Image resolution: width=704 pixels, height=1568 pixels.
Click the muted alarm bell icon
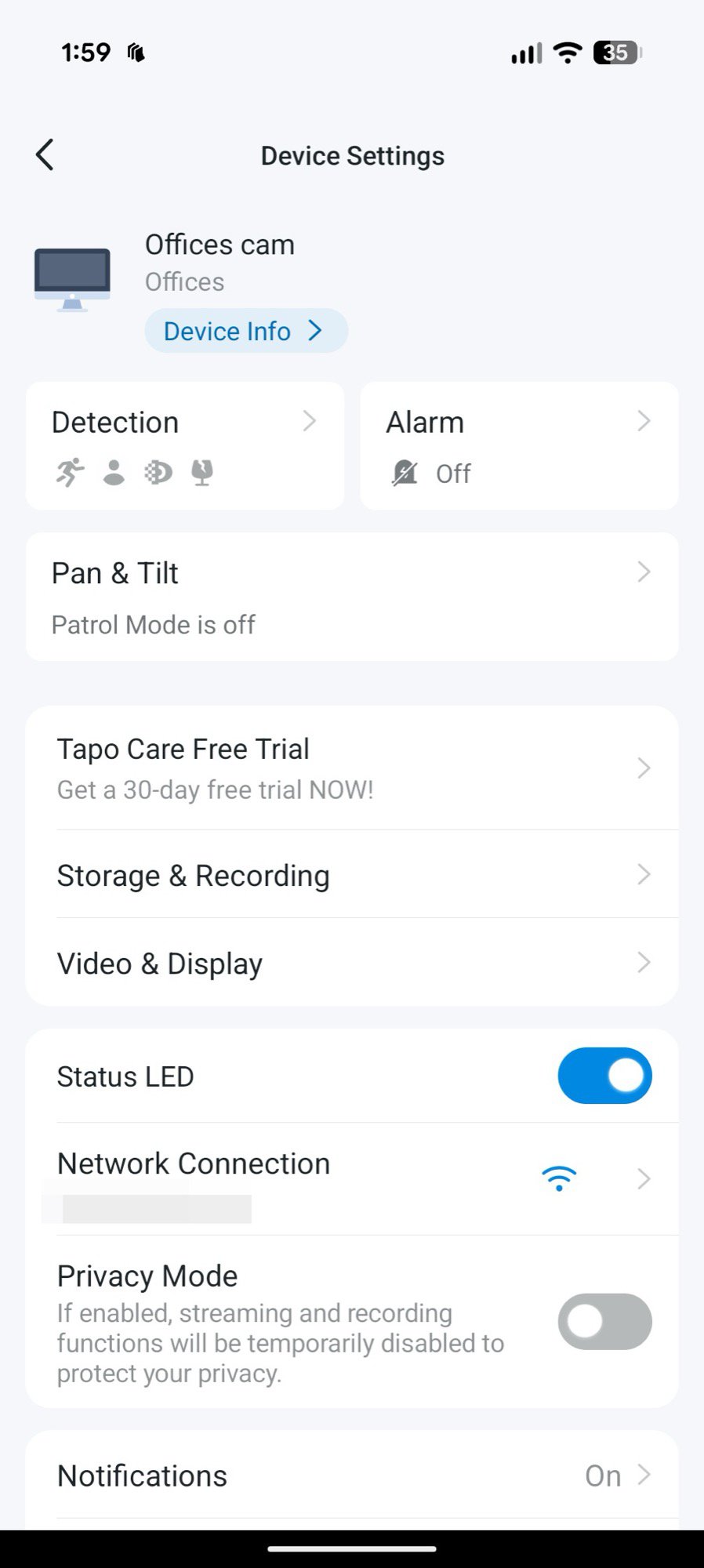click(x=404, y=473)
